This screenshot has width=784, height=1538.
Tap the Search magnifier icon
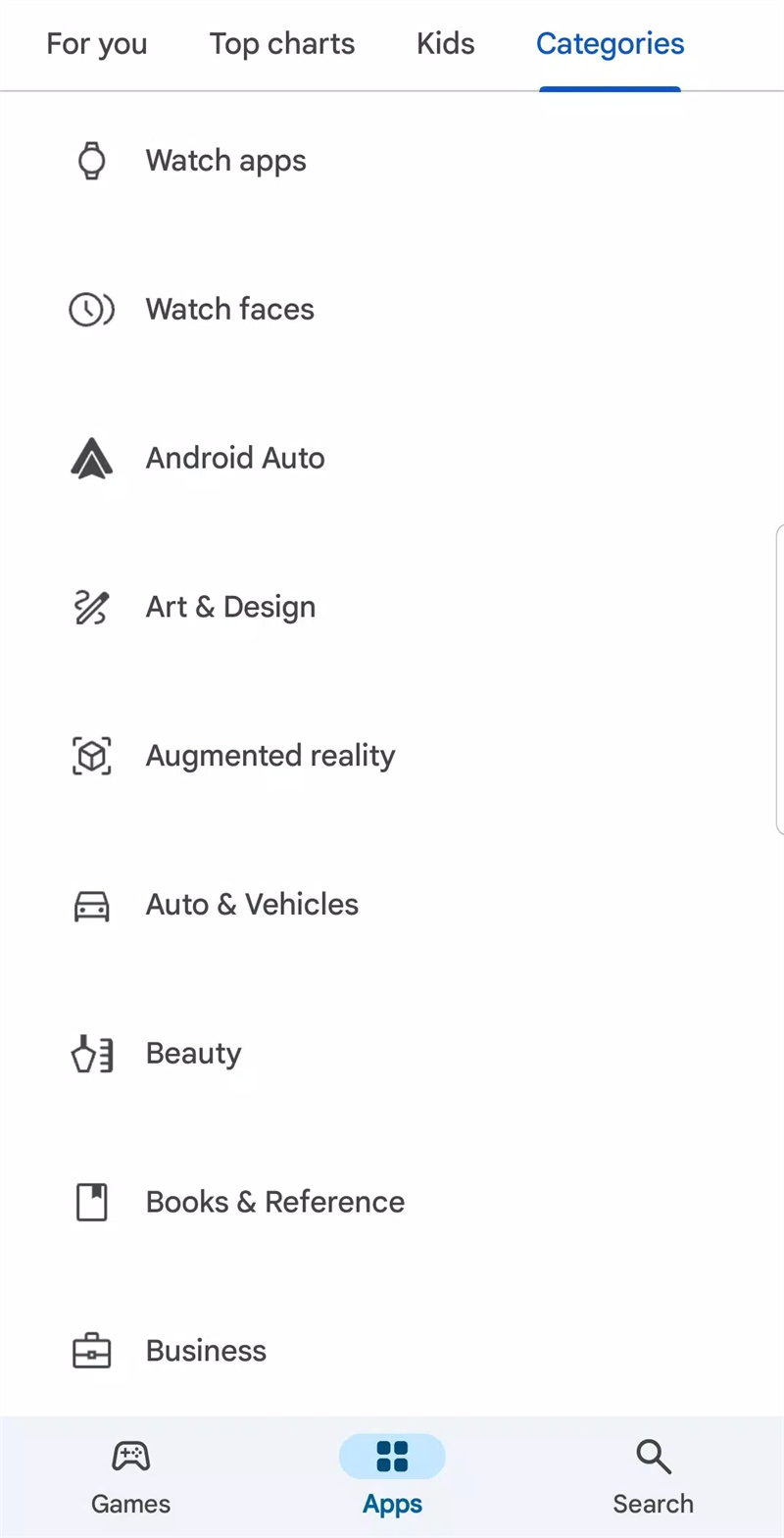tap(653, 1456)
